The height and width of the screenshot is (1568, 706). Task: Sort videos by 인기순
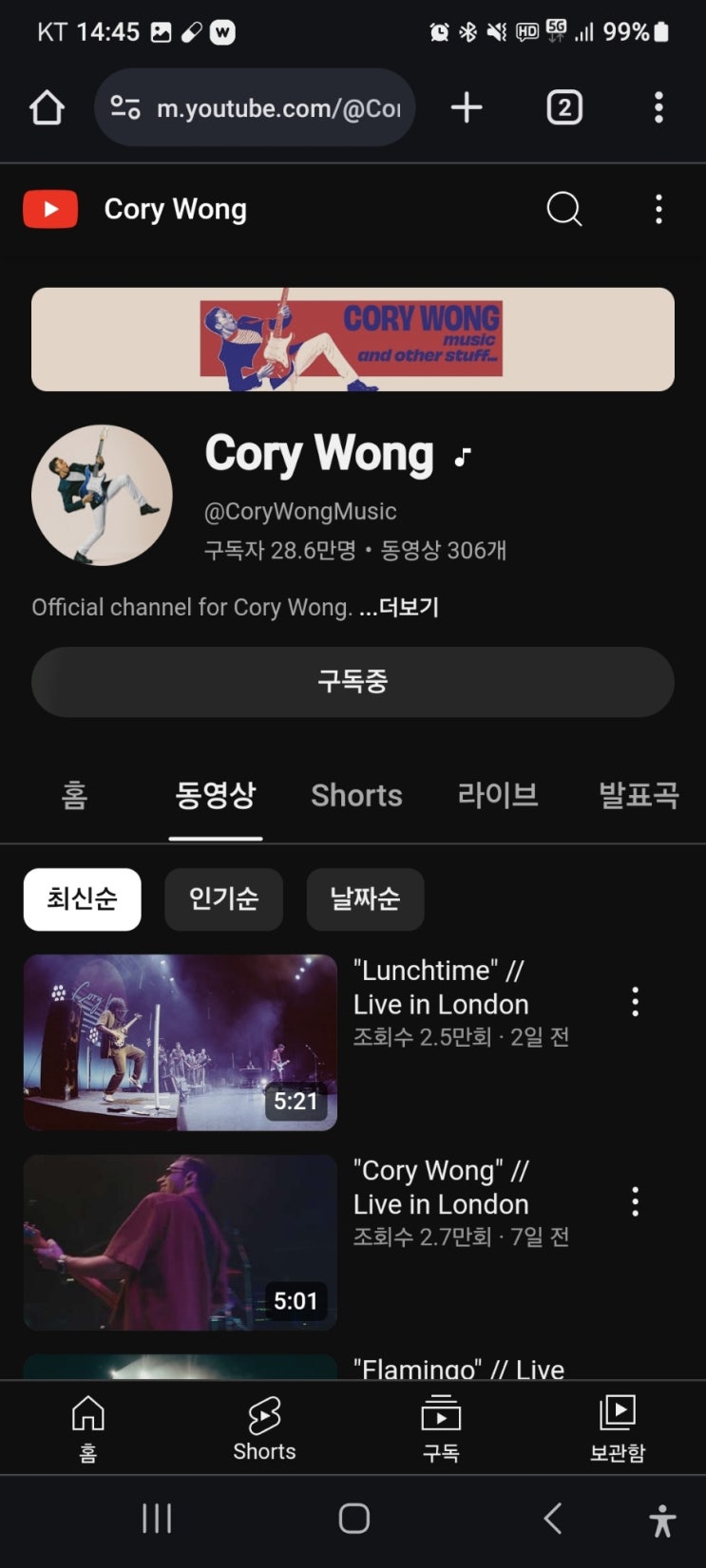[x=223, y=898]
